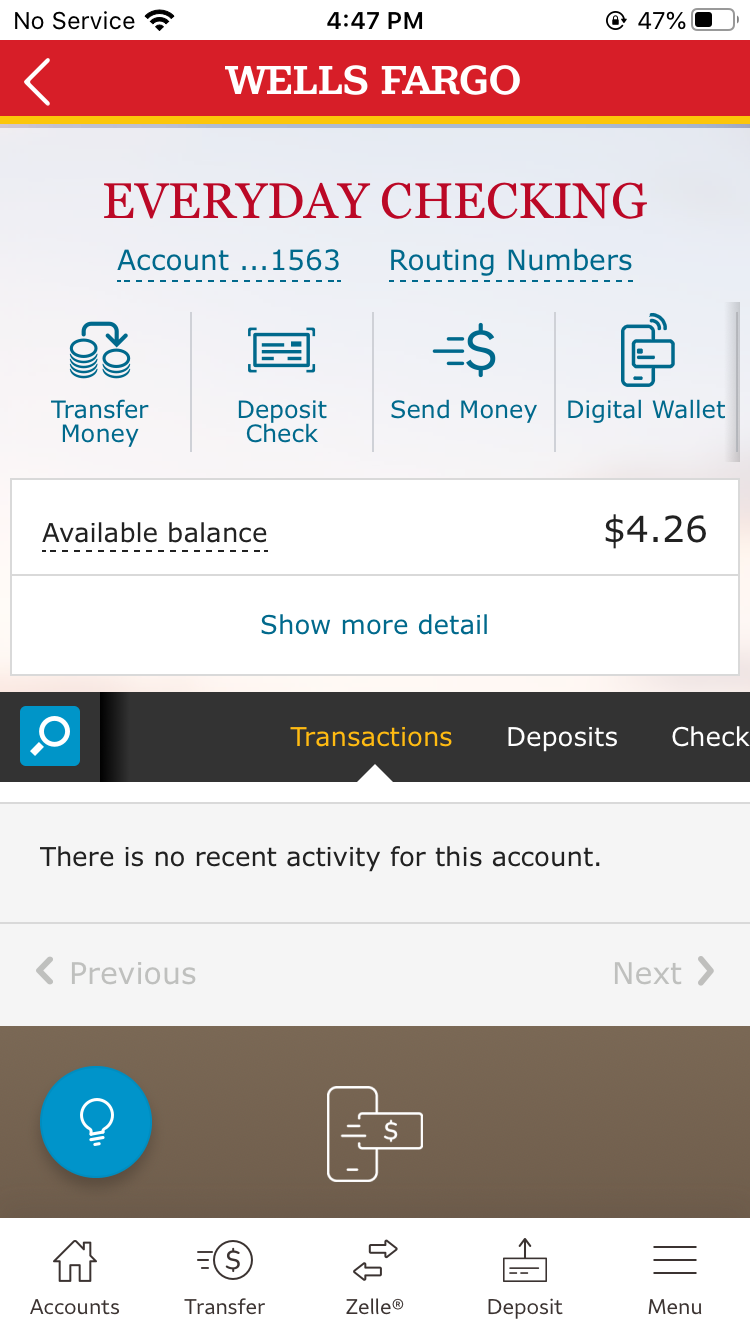750x1334 pixels.
Task: Open the Deposit Check shortcut
Action: 282,381
